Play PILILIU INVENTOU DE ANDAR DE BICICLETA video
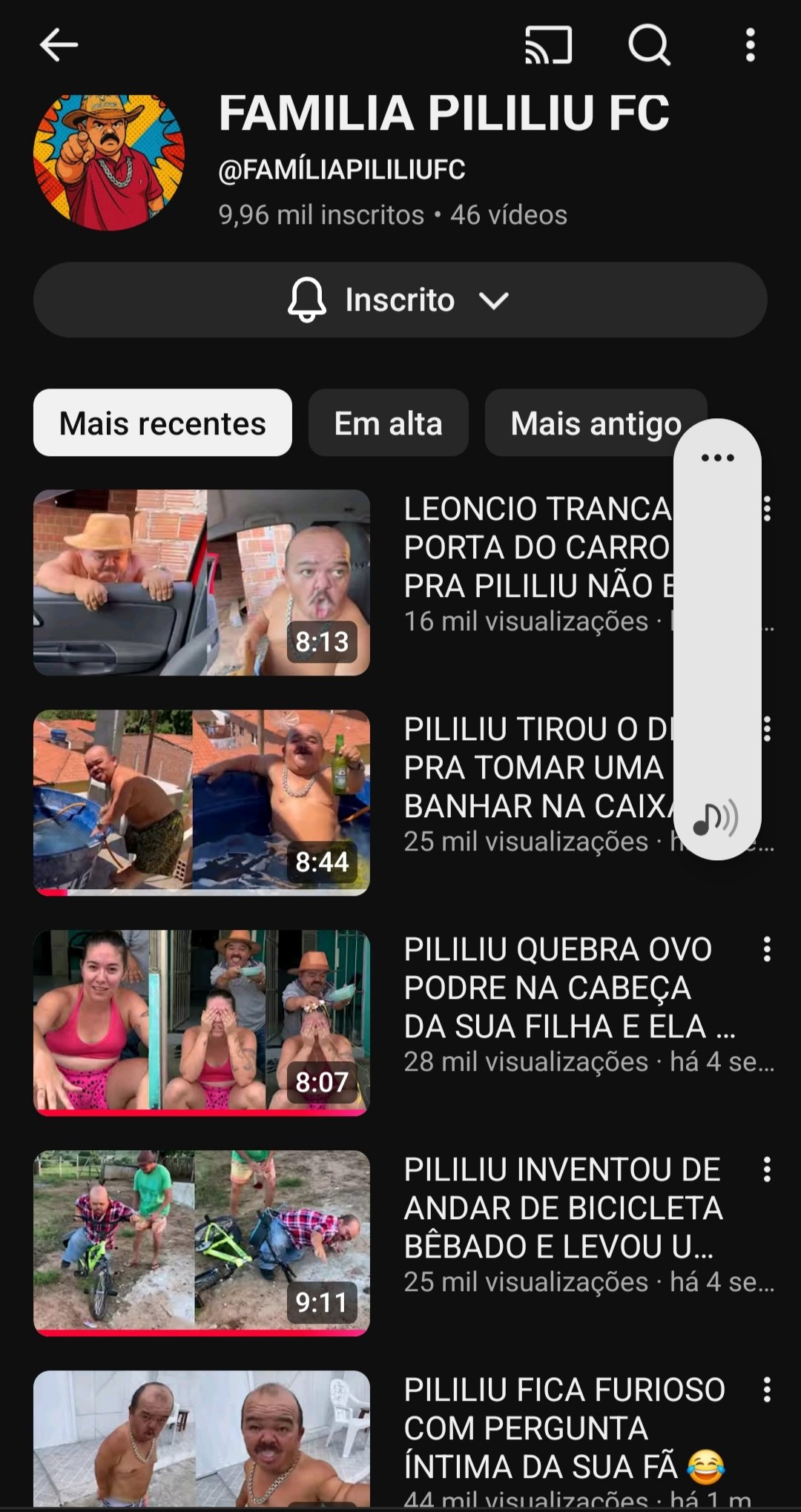The image size is (801, 1512). (x=202, y=1242)
